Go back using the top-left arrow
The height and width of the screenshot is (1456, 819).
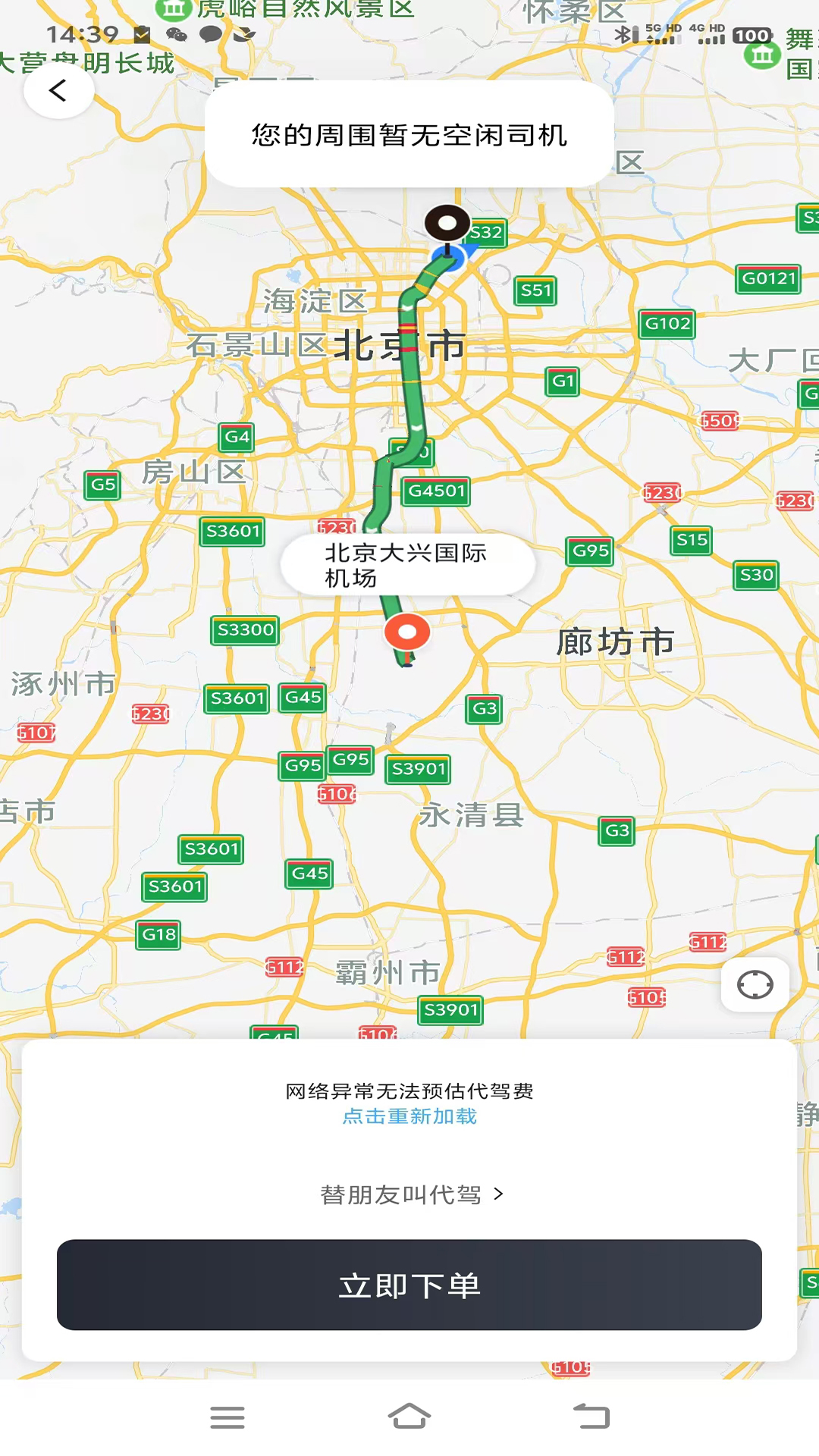tap(58, 91)
